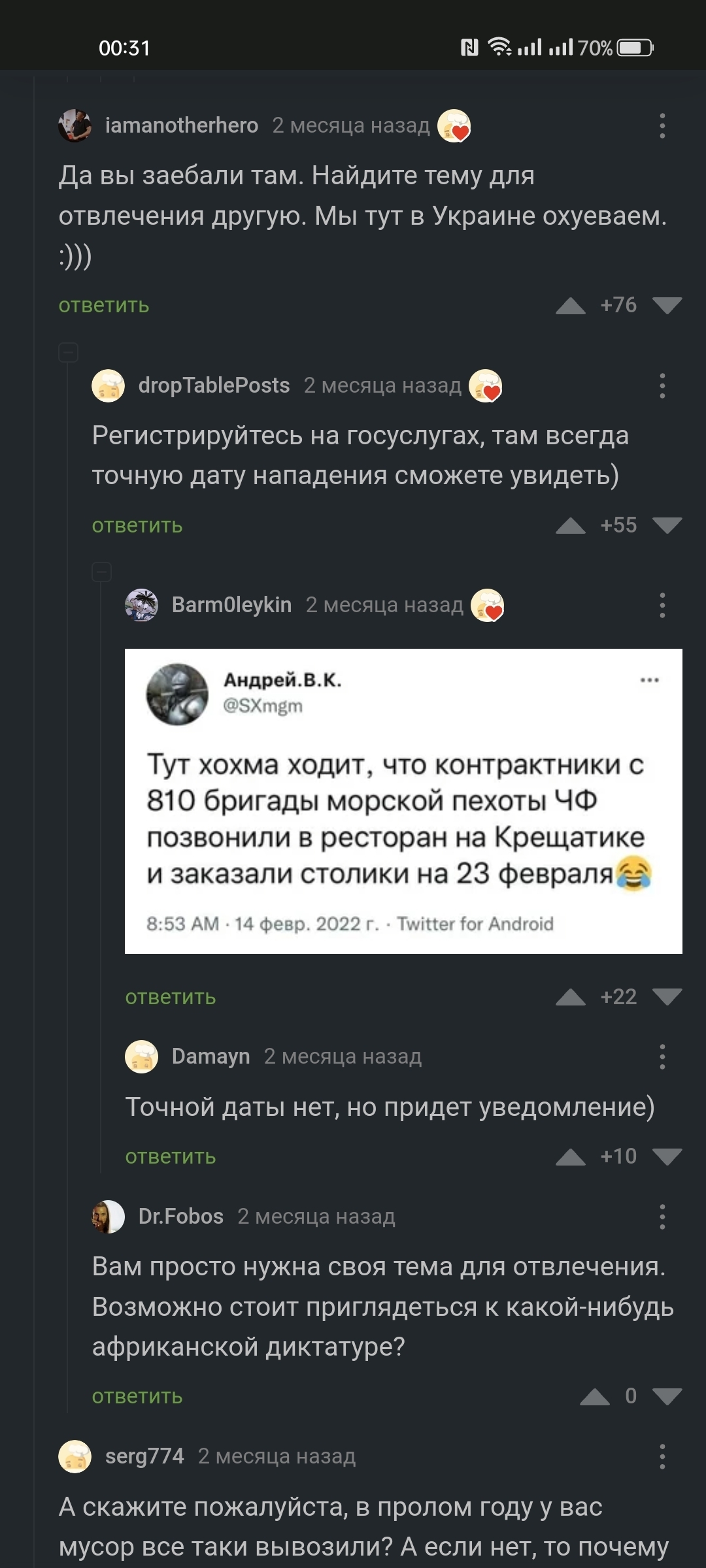This screenshot has width=706, height=1568.
Task: Reply to Dr.Fobos' comment
Action: click(137, 1397)
